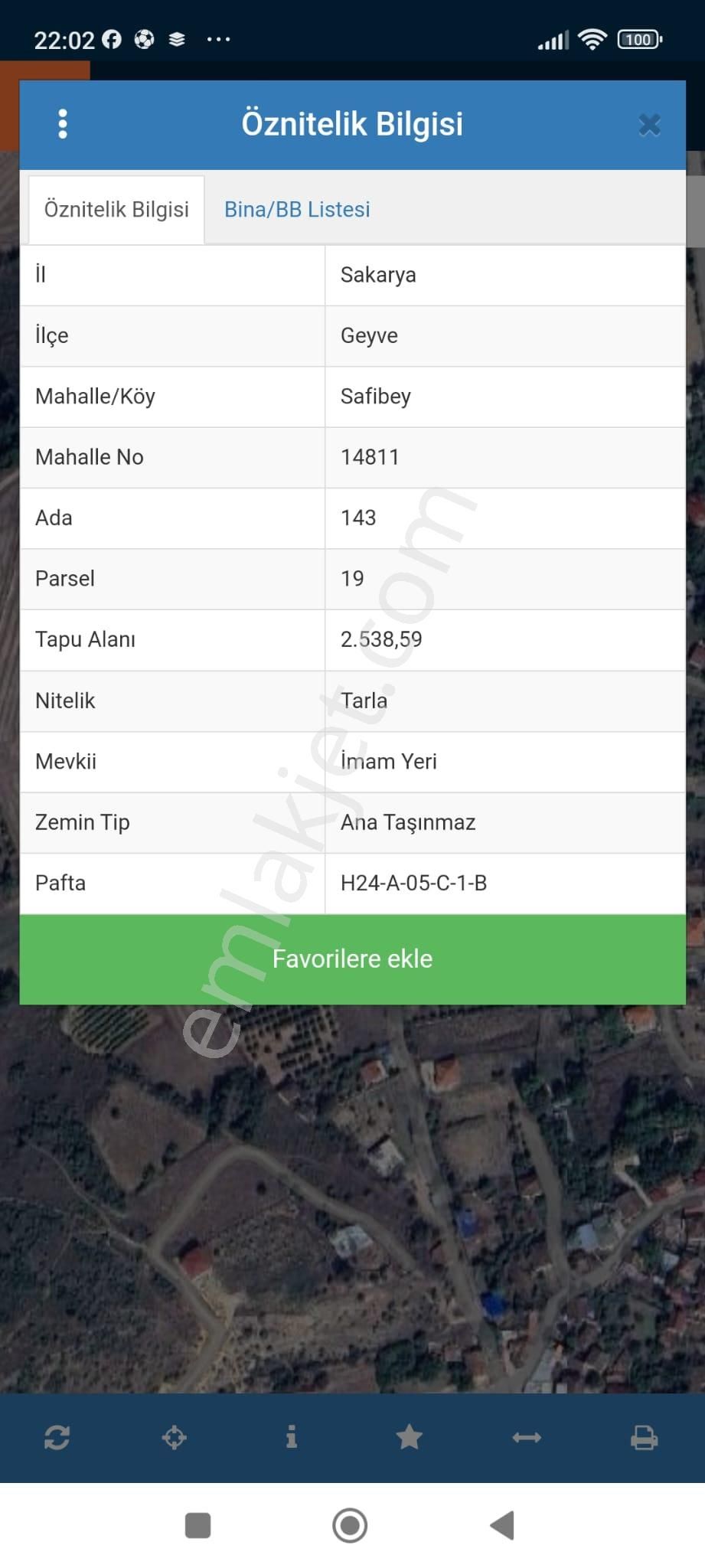Tap the printer icon in bottom toolbar
Screen dimensions: 705x1568
[x=644, y=1437]
